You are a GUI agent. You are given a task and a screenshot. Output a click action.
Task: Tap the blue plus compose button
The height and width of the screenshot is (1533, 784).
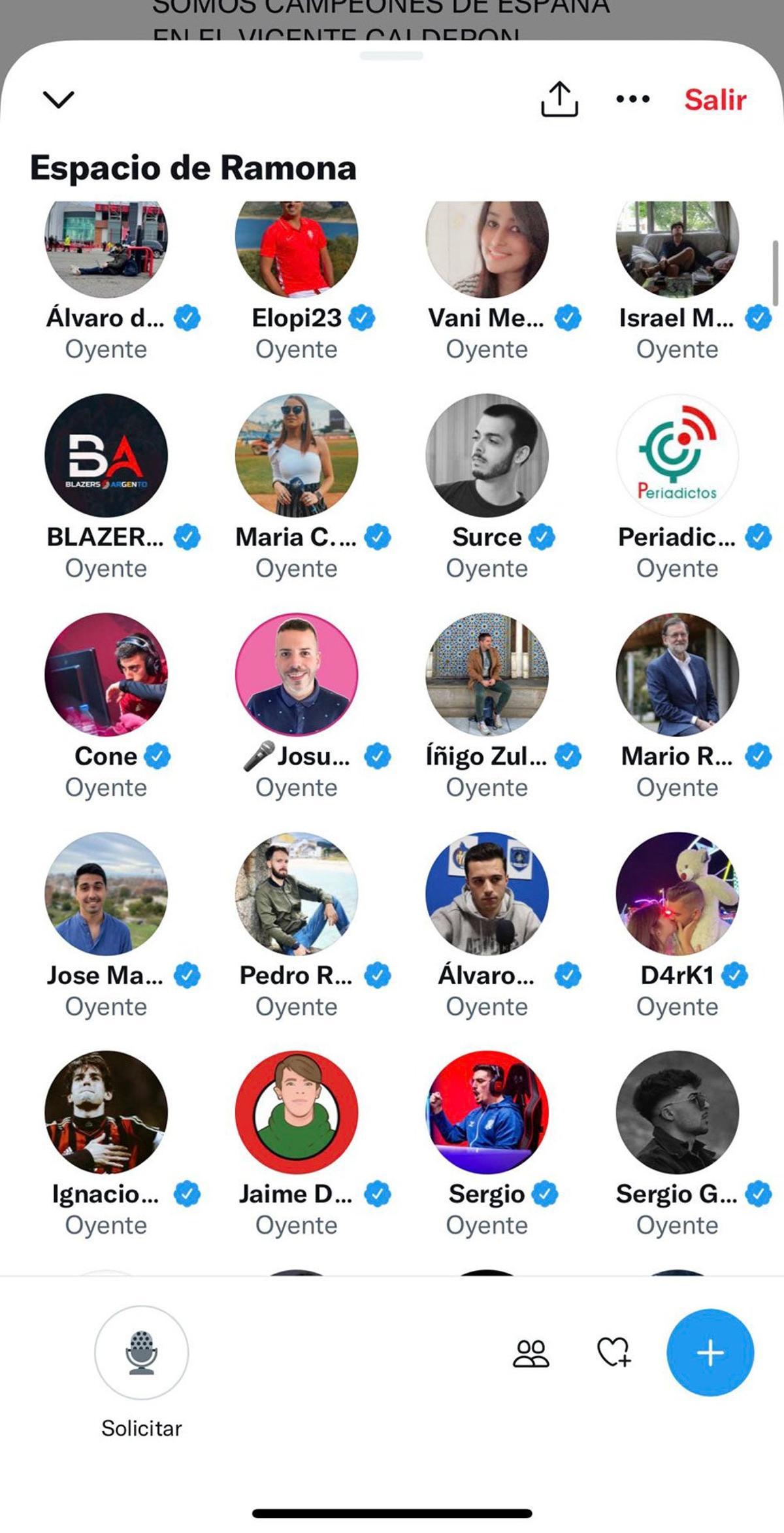(710, 1353)
